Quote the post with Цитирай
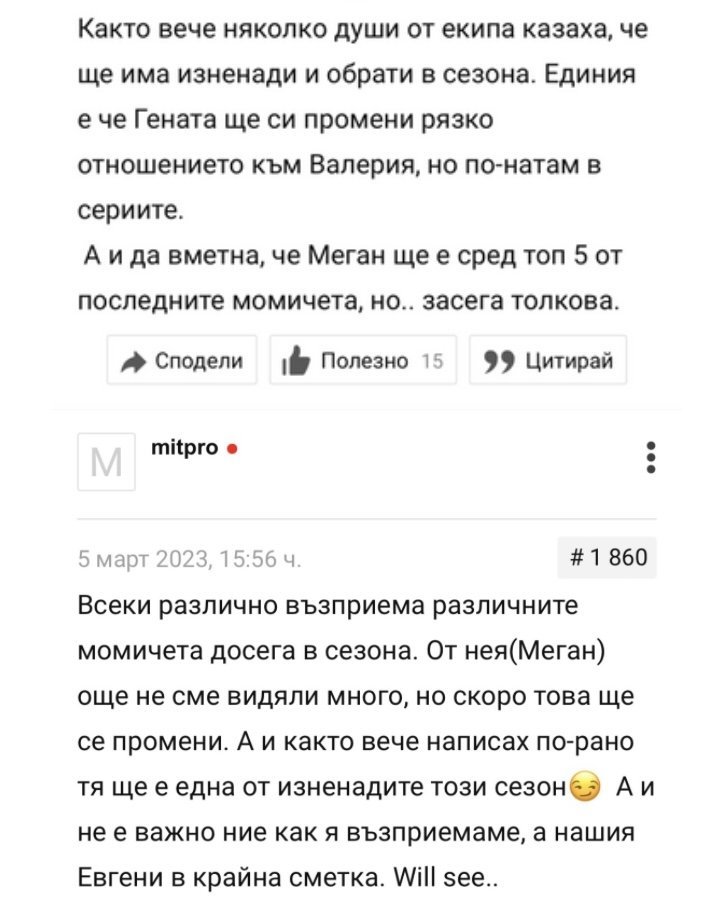 (x=547, y=360)
